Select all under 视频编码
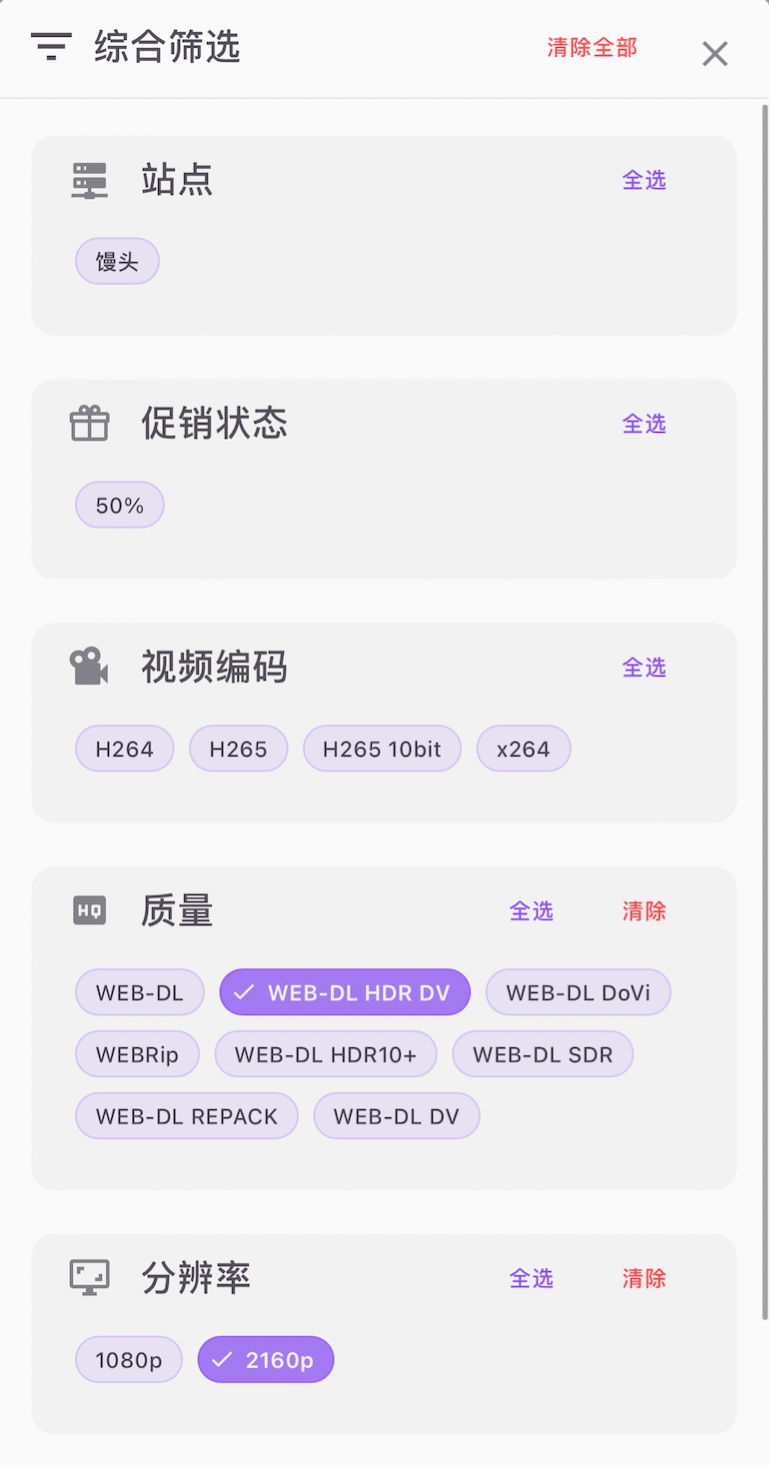 pos(644,668)
